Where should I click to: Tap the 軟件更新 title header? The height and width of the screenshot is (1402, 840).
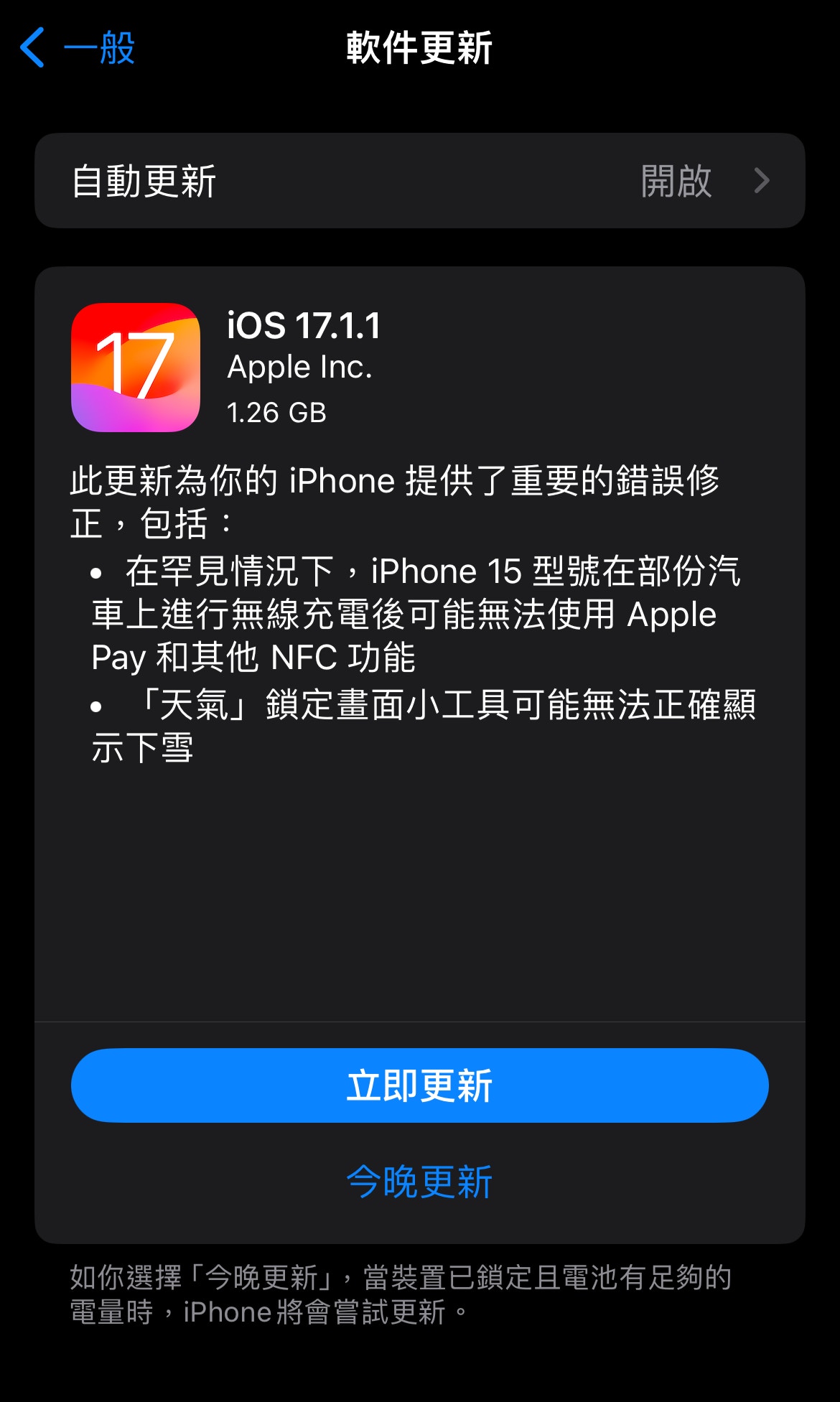tap(420, 47)
